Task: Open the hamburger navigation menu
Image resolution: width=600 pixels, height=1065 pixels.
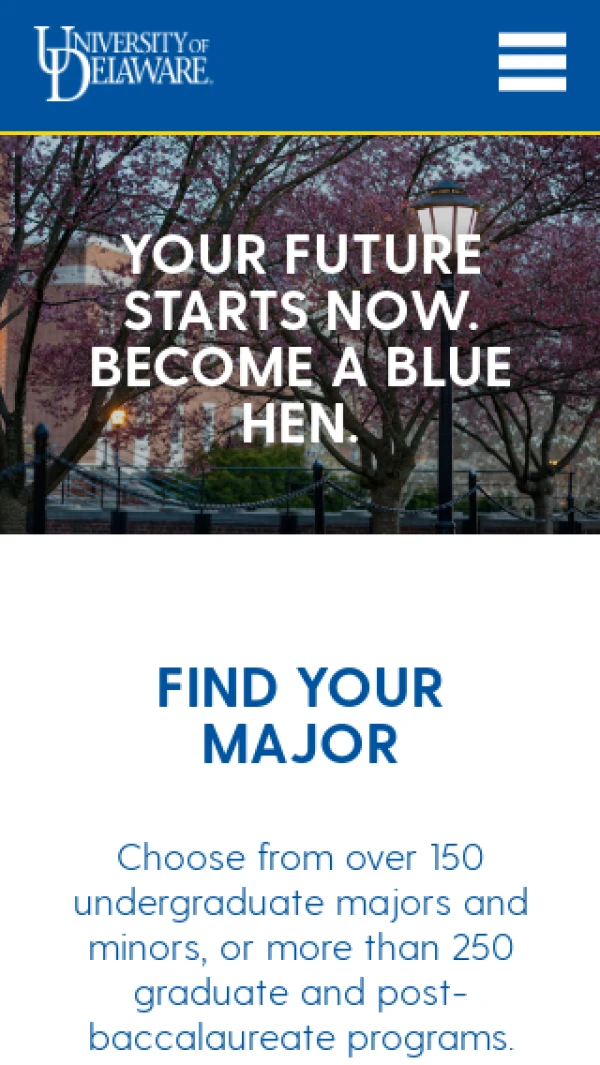Action: (x=532, y=62)
